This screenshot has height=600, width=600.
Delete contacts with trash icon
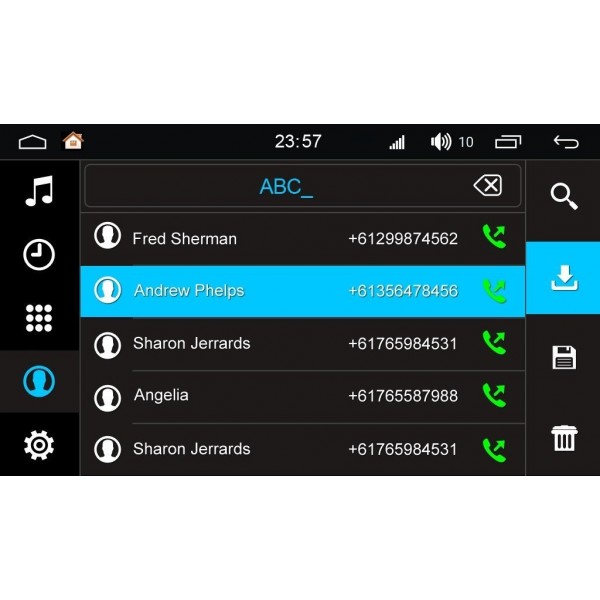point(564,438)
